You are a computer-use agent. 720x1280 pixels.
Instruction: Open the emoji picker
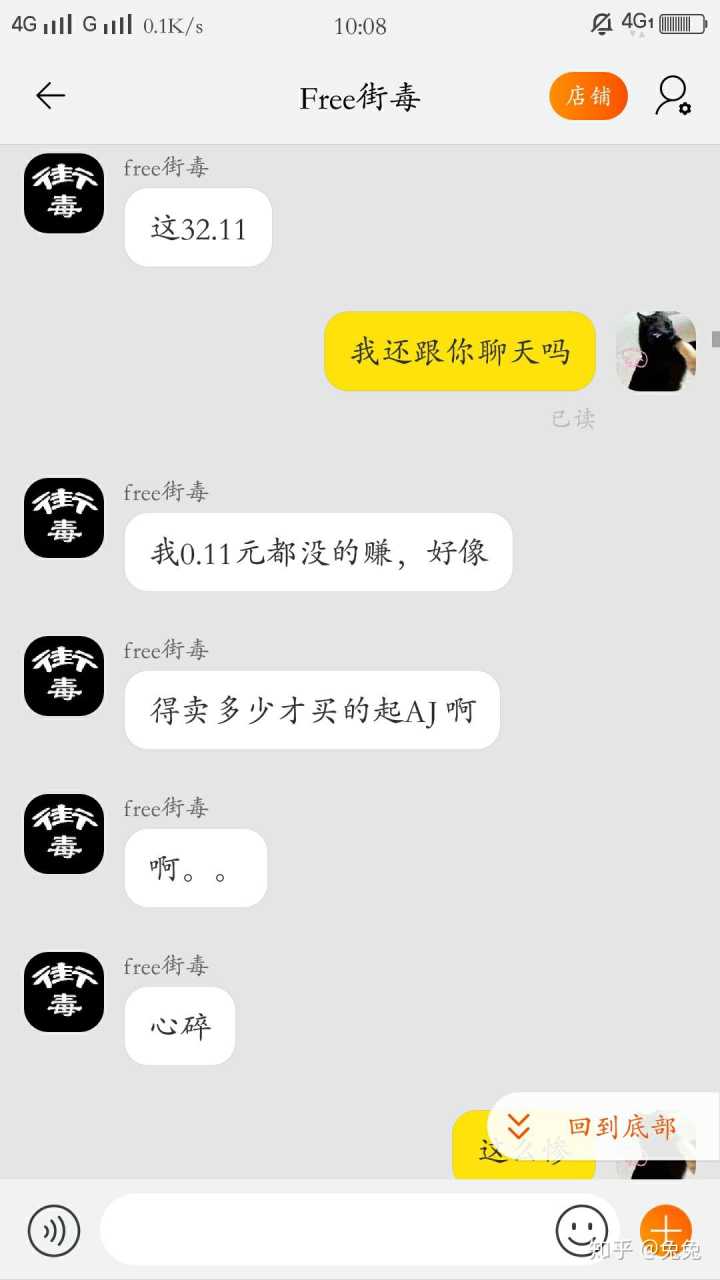click(582, 1230)
